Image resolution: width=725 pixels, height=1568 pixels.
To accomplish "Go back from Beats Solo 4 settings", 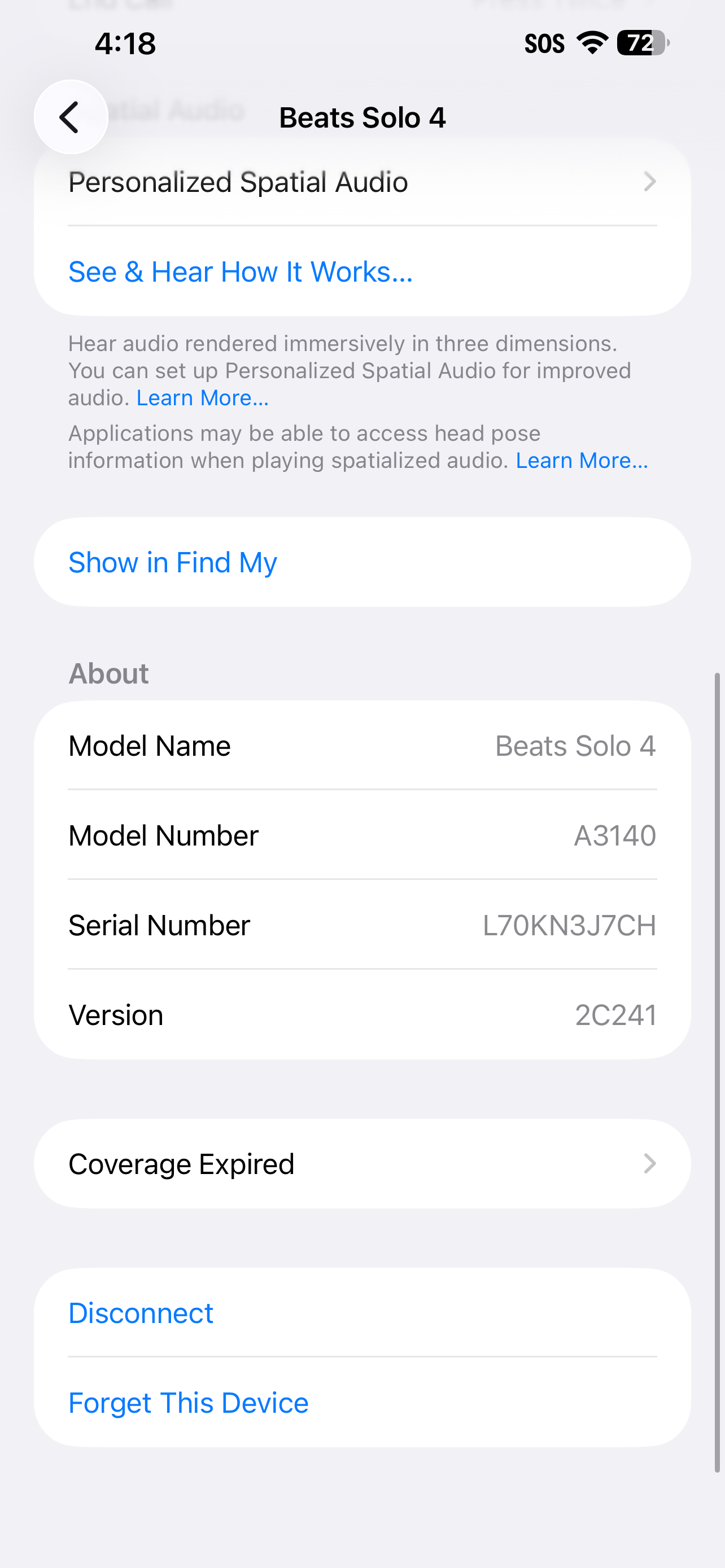I will [x=71, y=117].
